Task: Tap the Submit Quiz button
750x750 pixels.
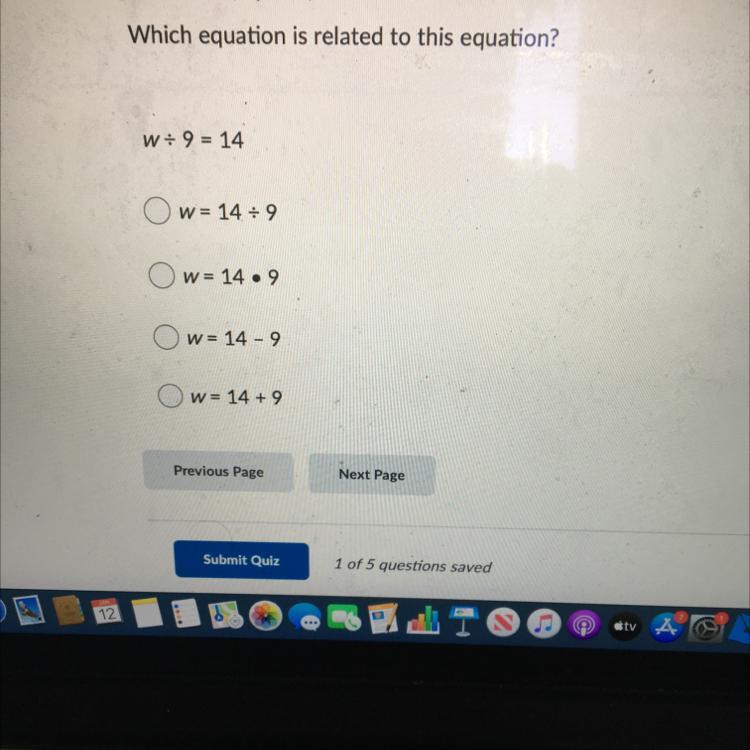Action: click(241, 560)
